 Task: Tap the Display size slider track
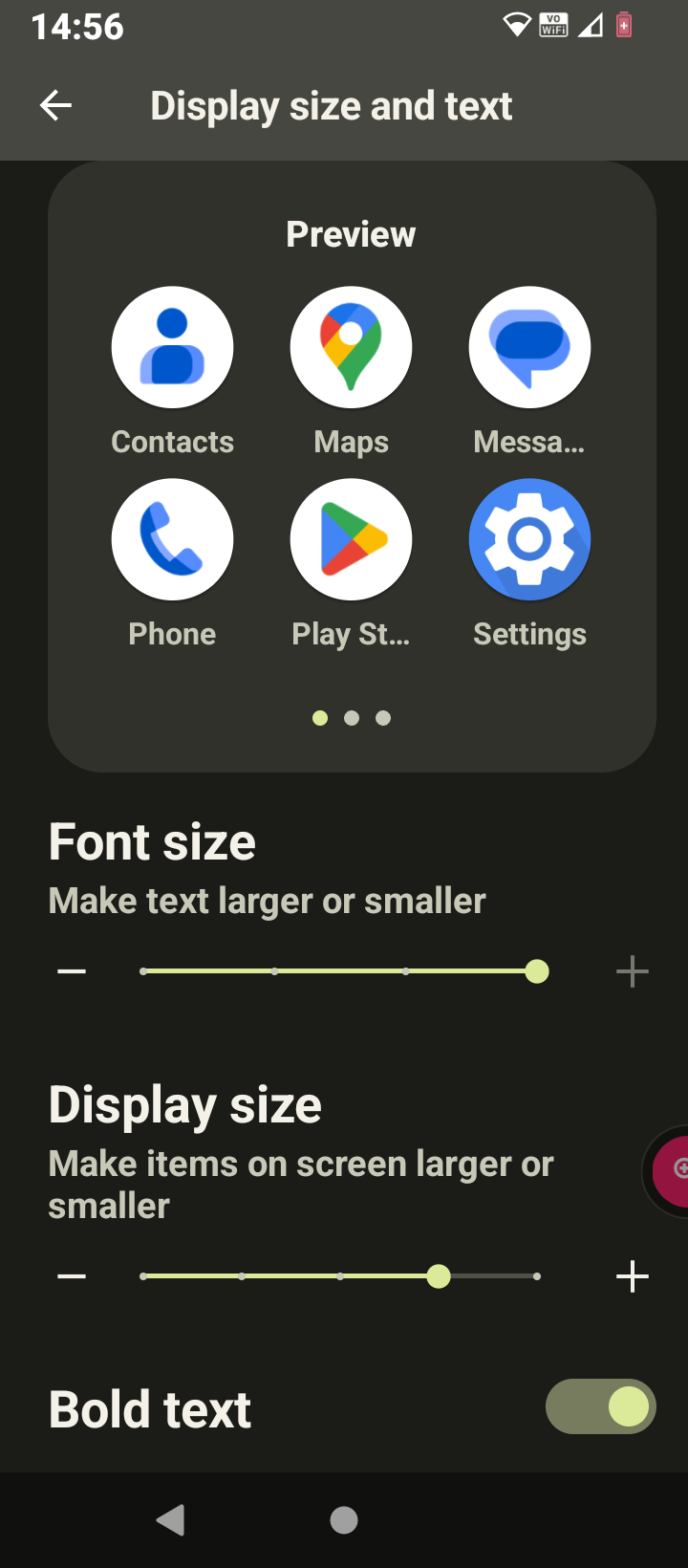point(340,1276)
